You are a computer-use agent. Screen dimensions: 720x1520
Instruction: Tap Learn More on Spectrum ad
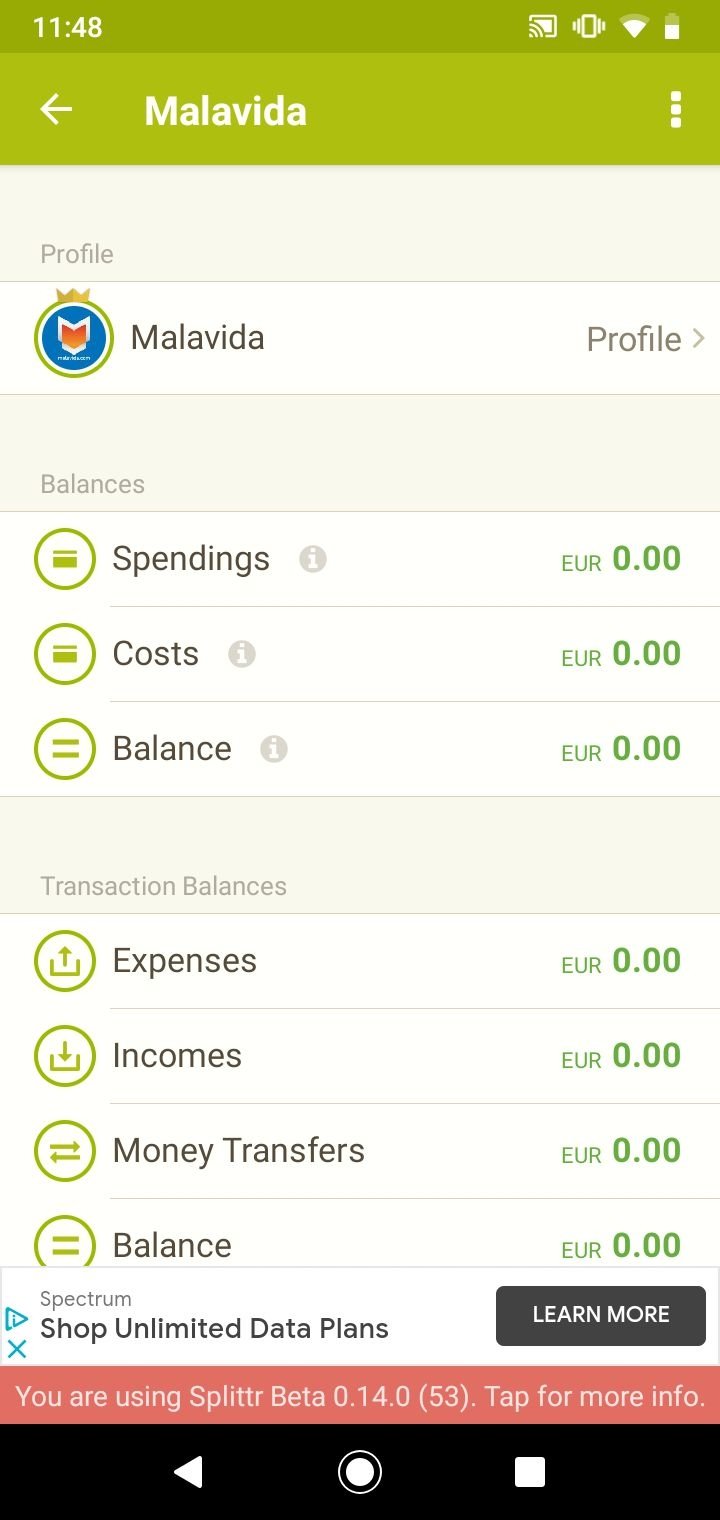[601, 1315]
